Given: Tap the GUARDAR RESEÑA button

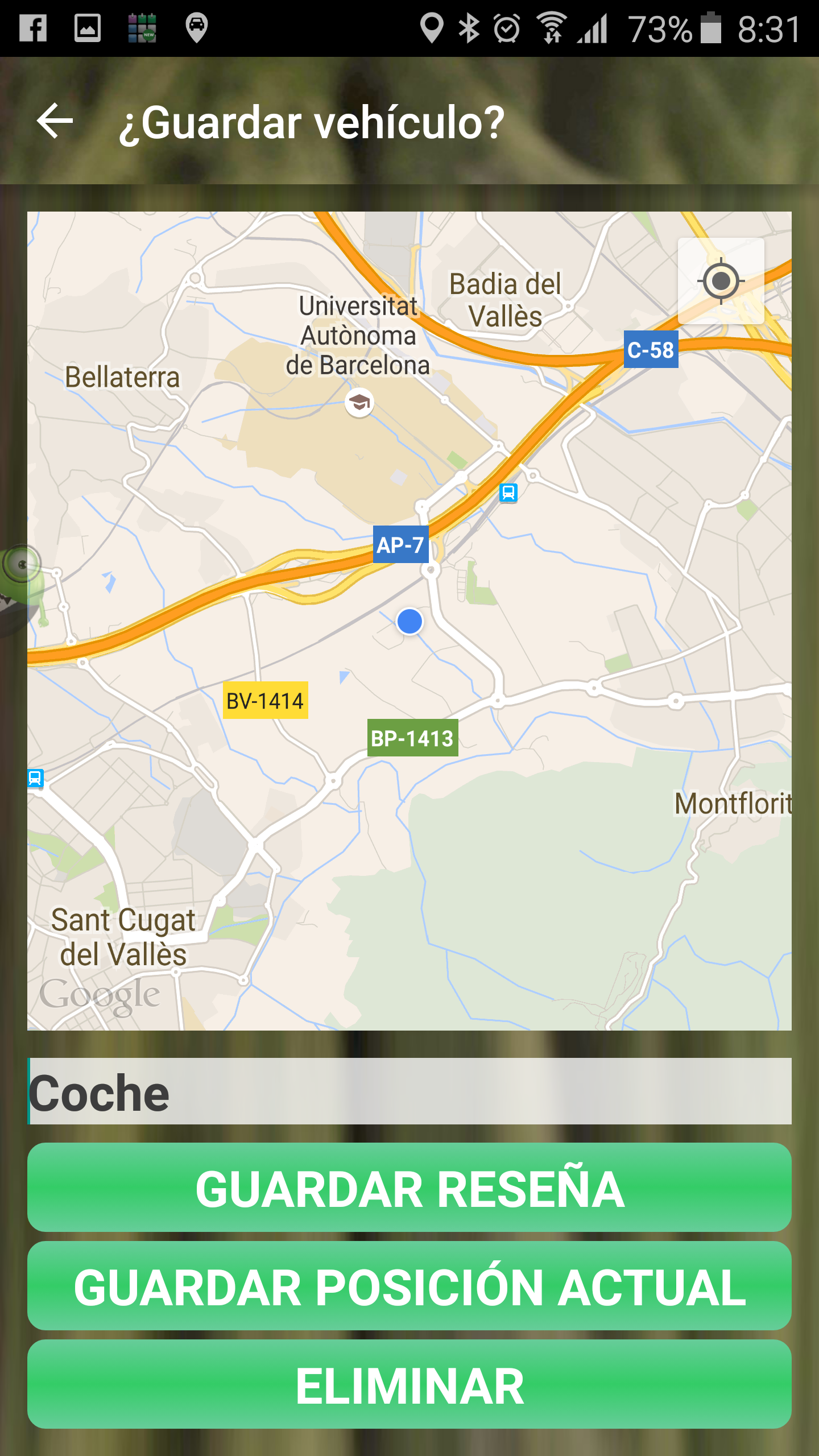Looking at the screenshot, I should 409,1187.
